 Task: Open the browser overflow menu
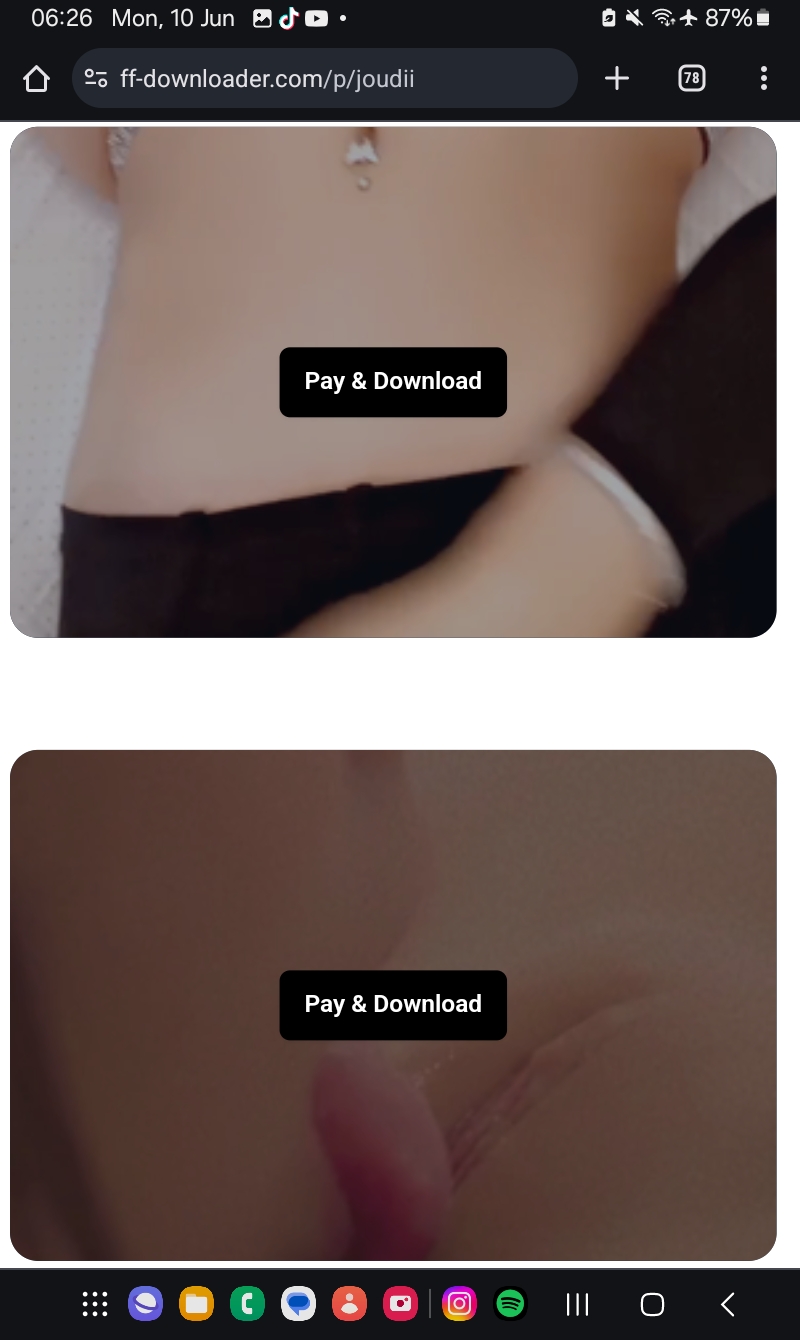pyautogui.click(x=763, y=78)
